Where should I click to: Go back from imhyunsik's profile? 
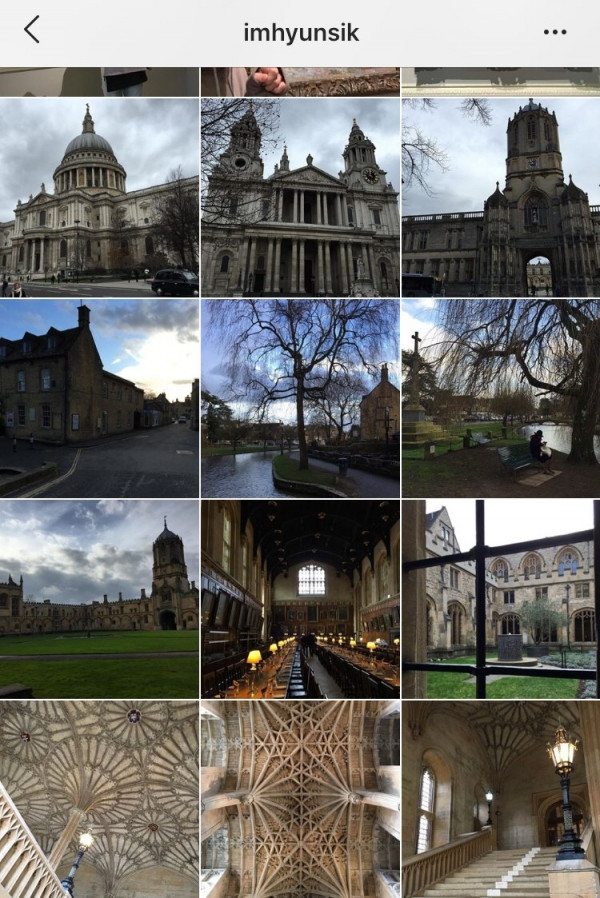pyautogui.click(x=32, y=31)
